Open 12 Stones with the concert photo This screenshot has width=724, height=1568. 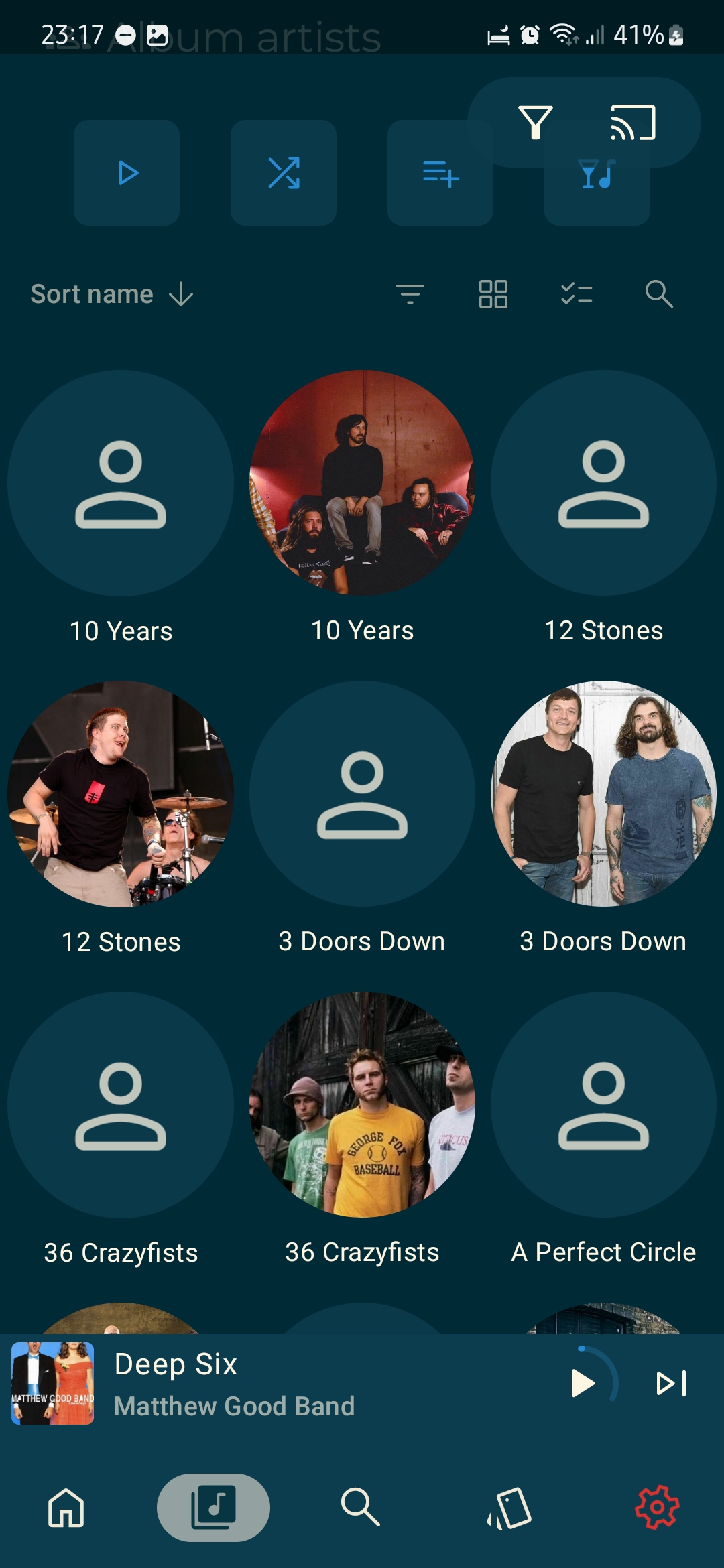point(121,794)
